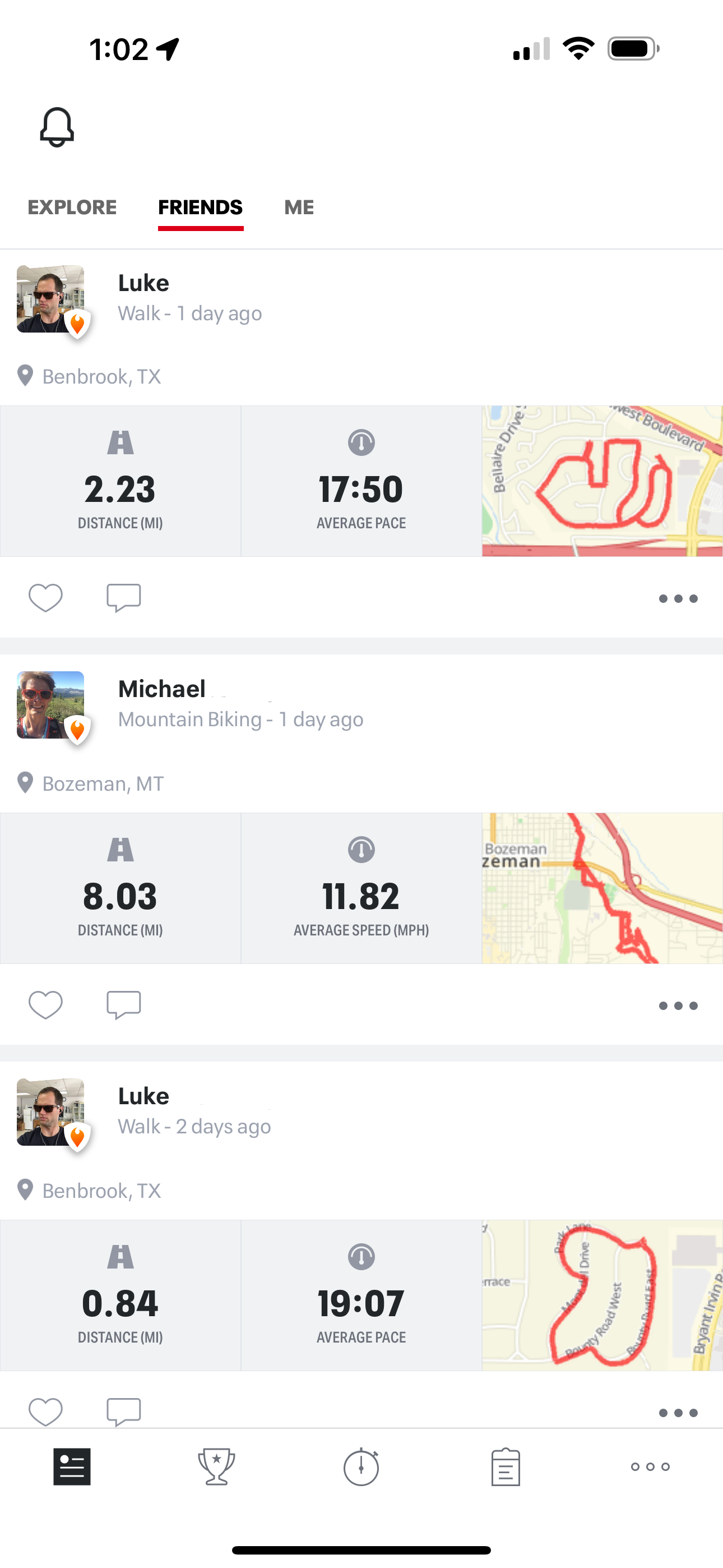Open the feed tab in bottom bar

72,1466
